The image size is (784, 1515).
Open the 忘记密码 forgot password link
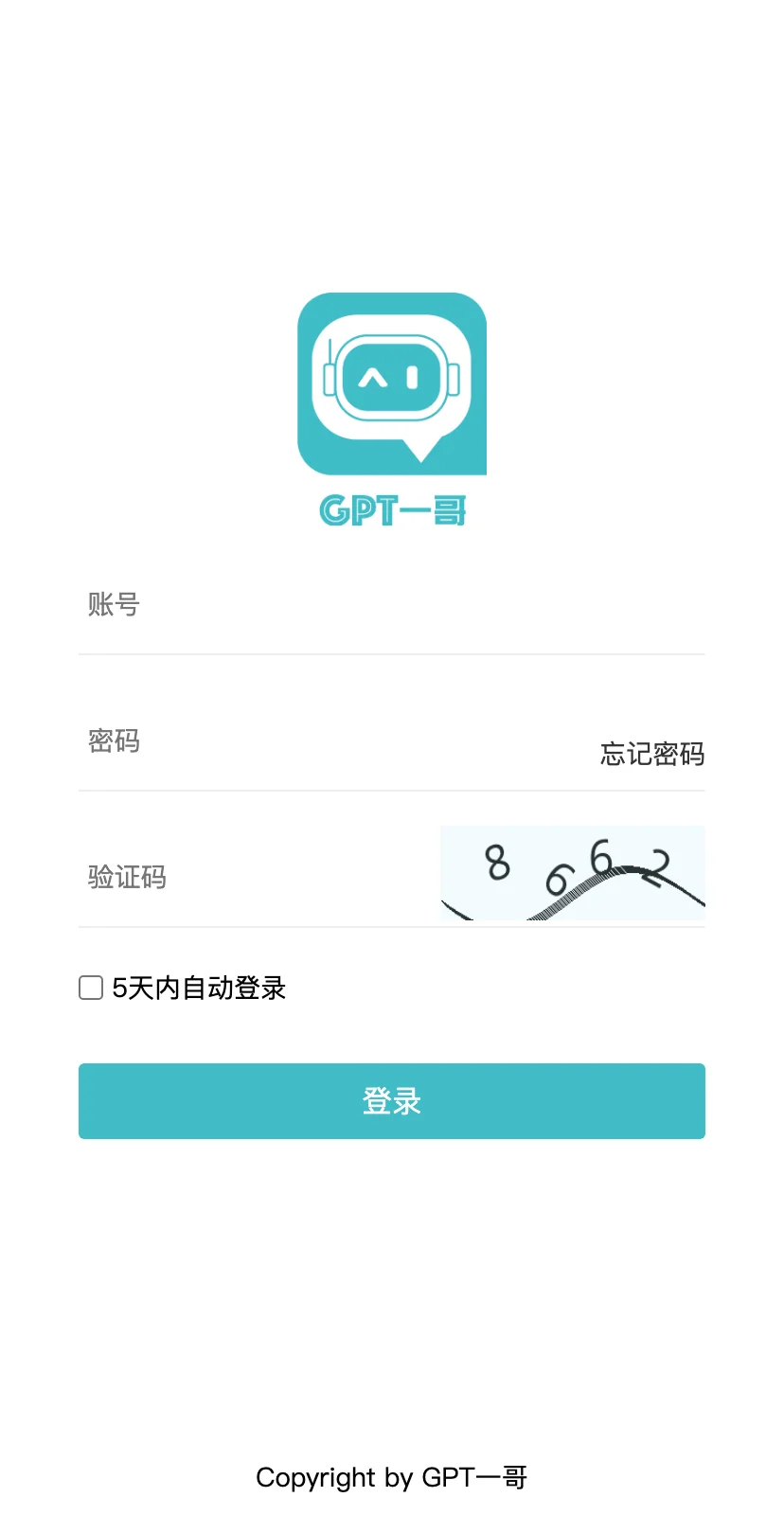(651, 754)
